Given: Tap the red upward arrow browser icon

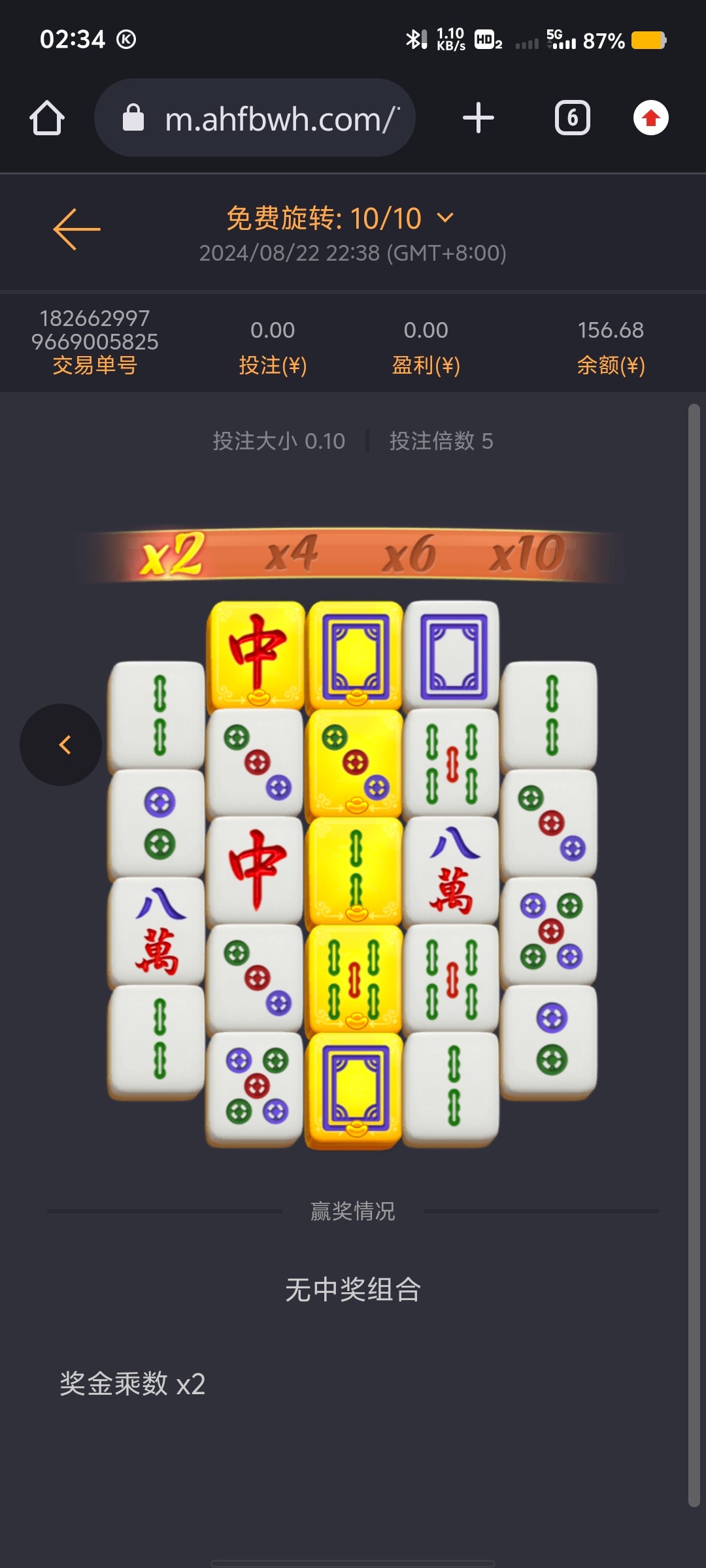Looking at the screenshot, I should [650, 118].
